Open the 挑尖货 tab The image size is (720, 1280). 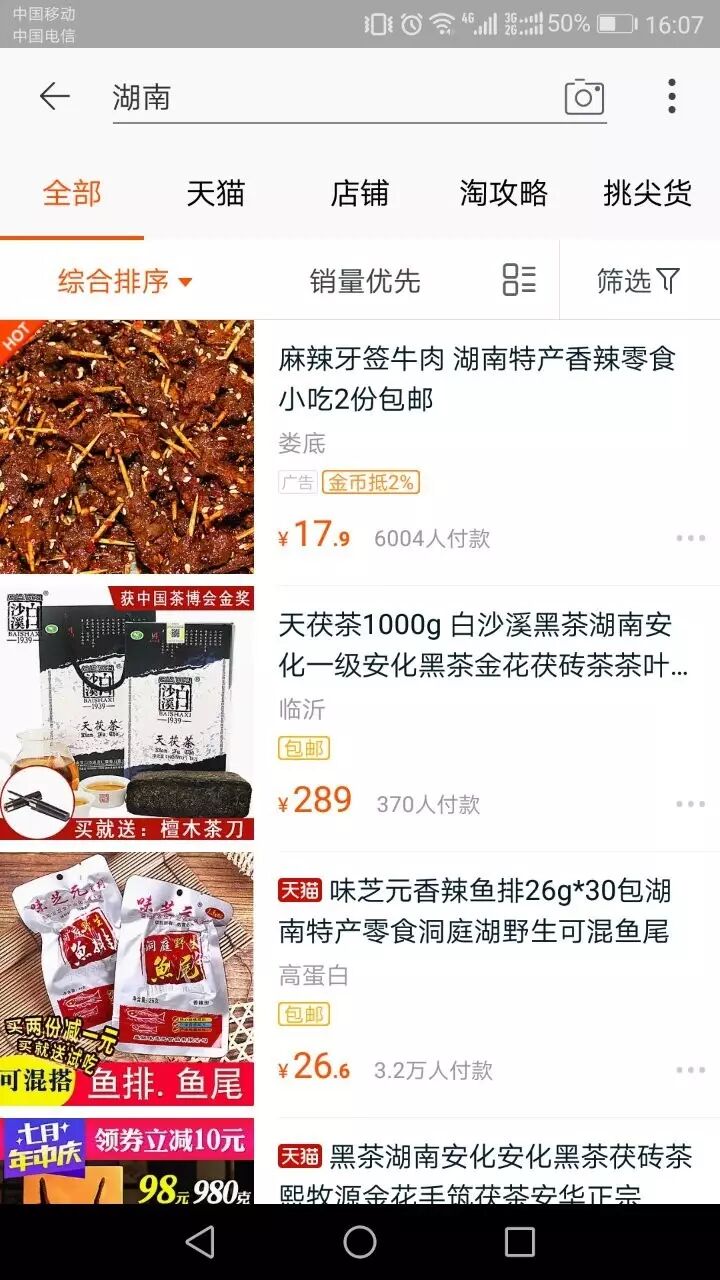tap(647, 193)
